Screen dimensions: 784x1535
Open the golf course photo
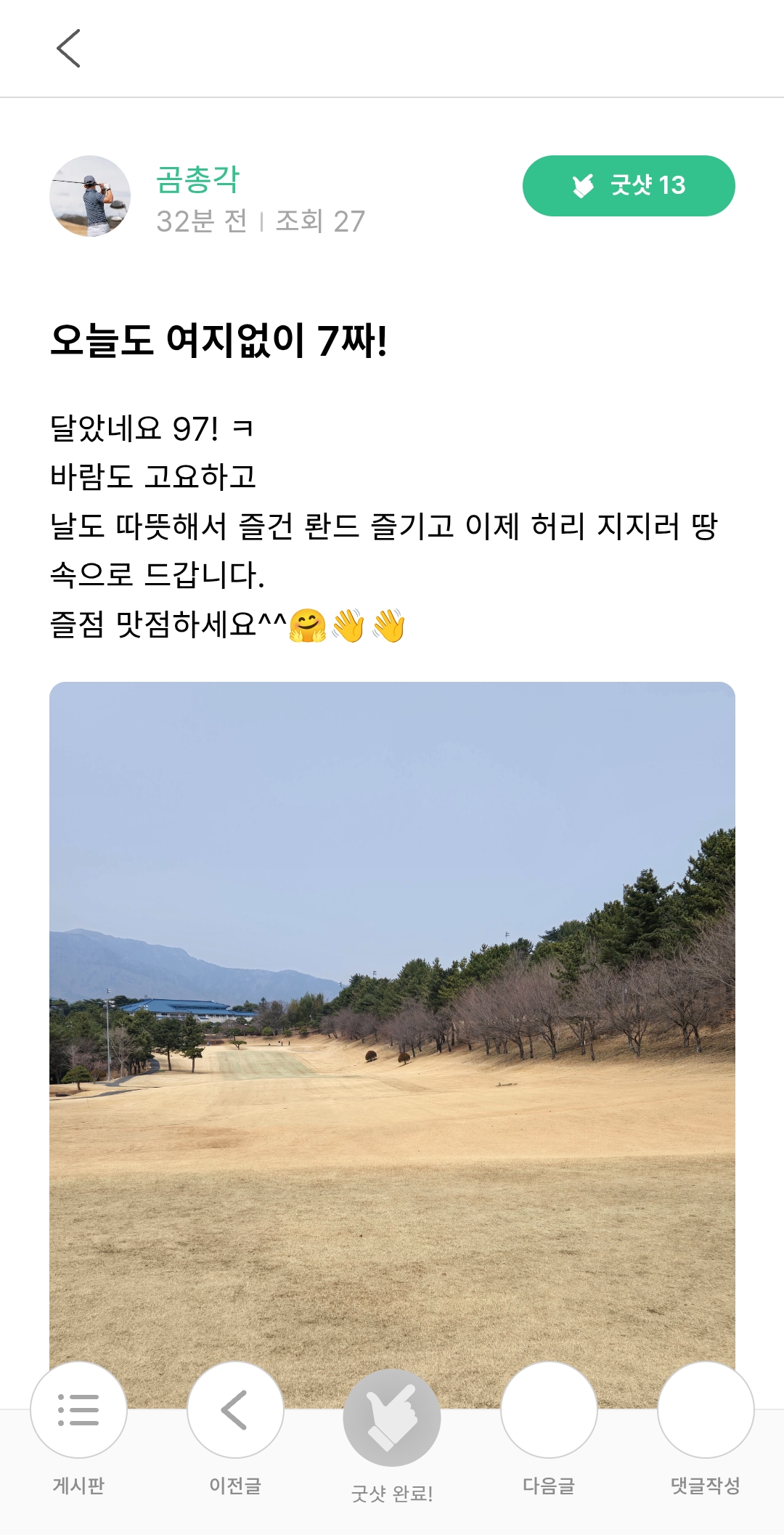tap(392, 1017)
